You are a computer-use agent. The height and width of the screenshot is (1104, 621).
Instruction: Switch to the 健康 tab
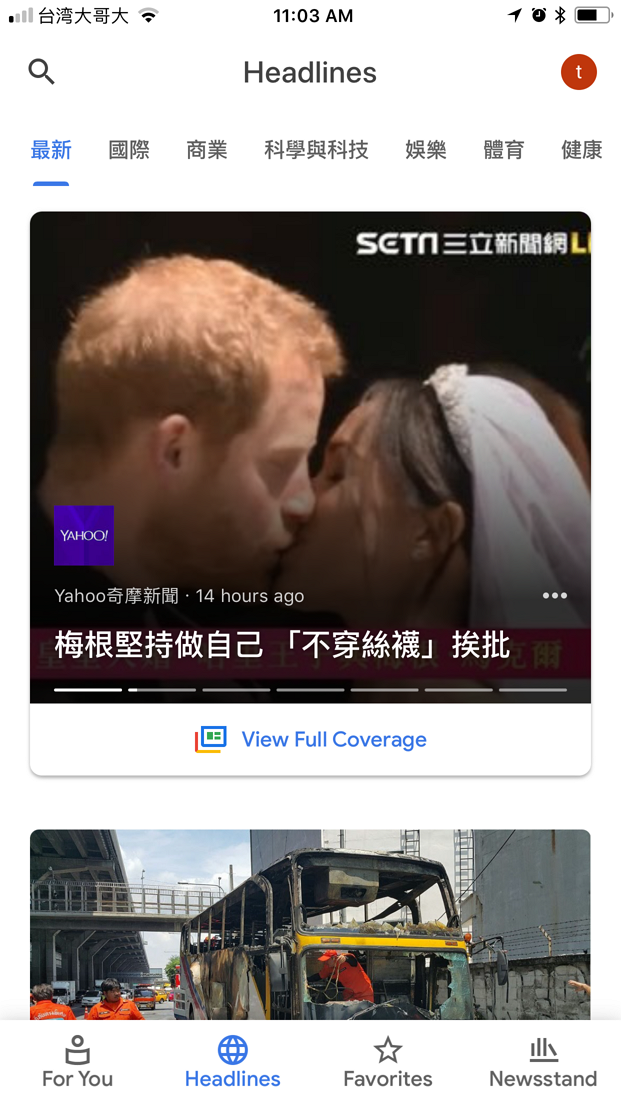tap(581, 151)
